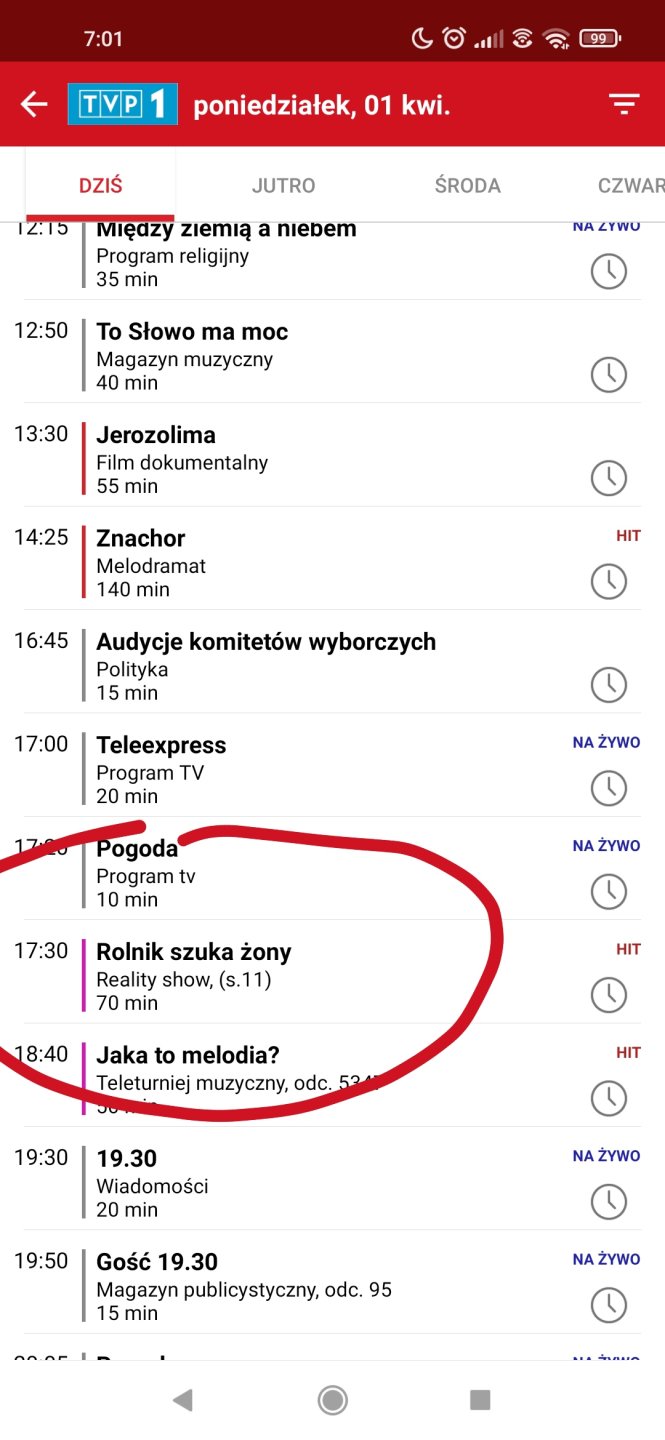Switch to the JUTRO tab

click(283, 186)
